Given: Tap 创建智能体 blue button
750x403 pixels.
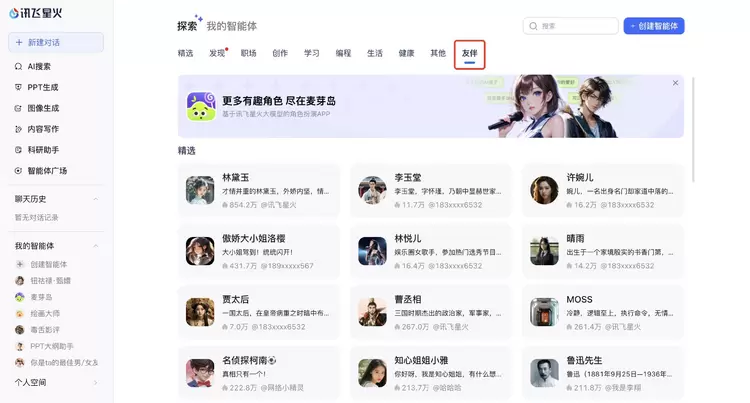Looking at the screenshot, I should tap(654, 26).
